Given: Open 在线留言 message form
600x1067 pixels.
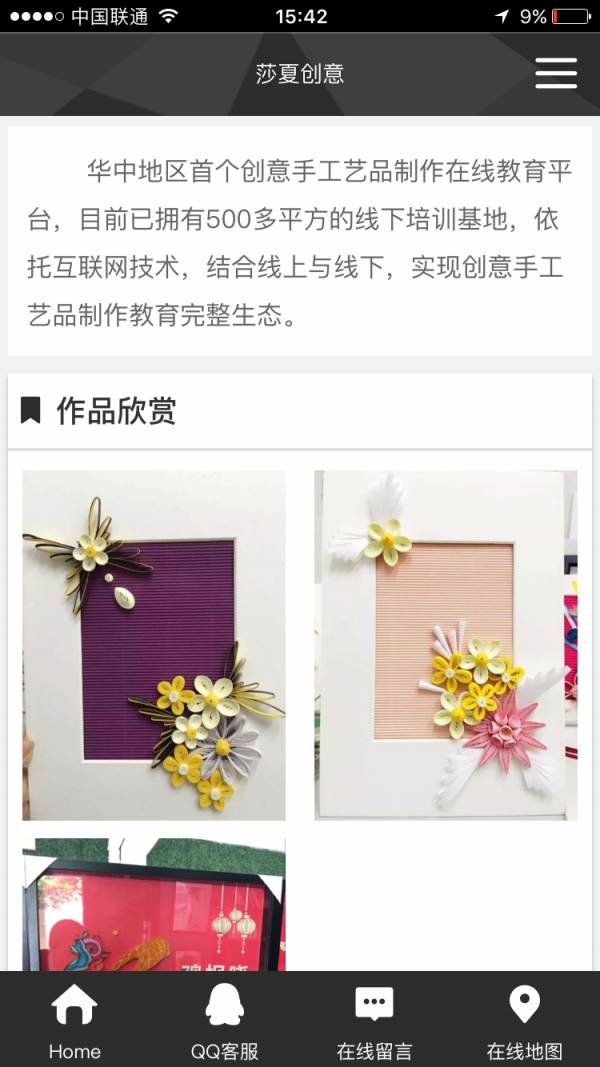Looking at the screenshot, I should [375, 1020].
